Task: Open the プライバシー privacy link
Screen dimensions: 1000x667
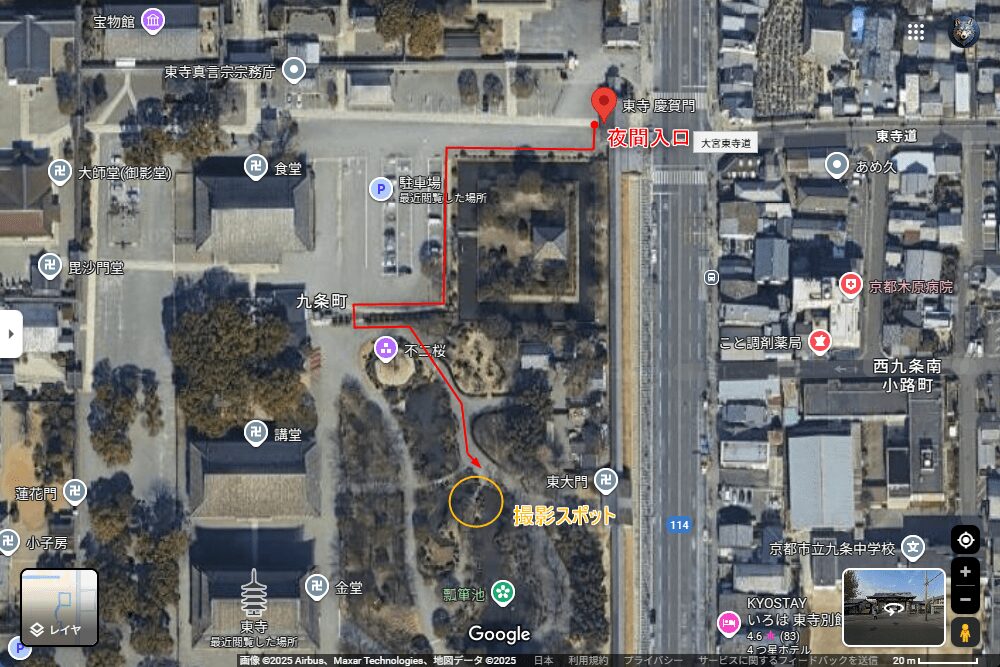Action: click(x=655, y=660)
